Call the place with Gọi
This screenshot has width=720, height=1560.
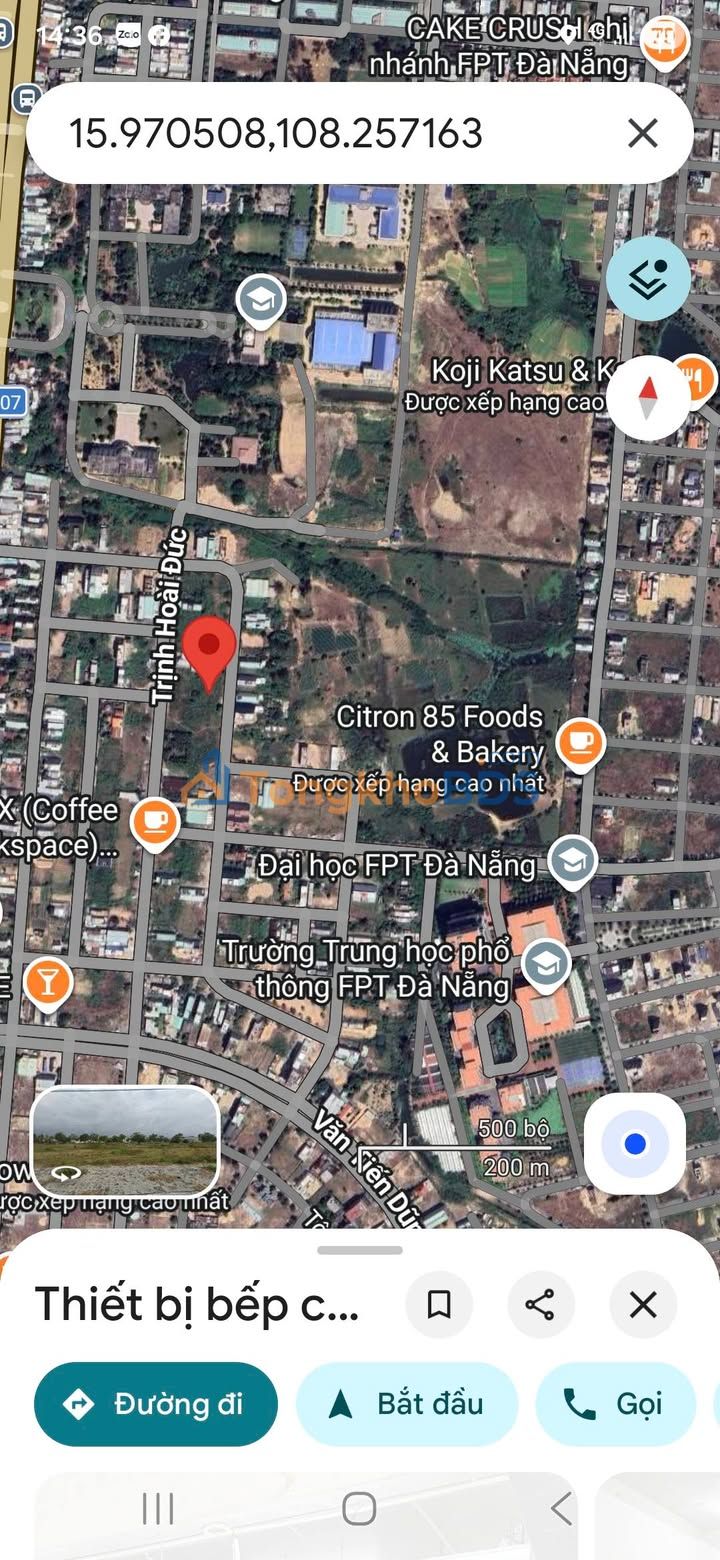(614, 1404)
